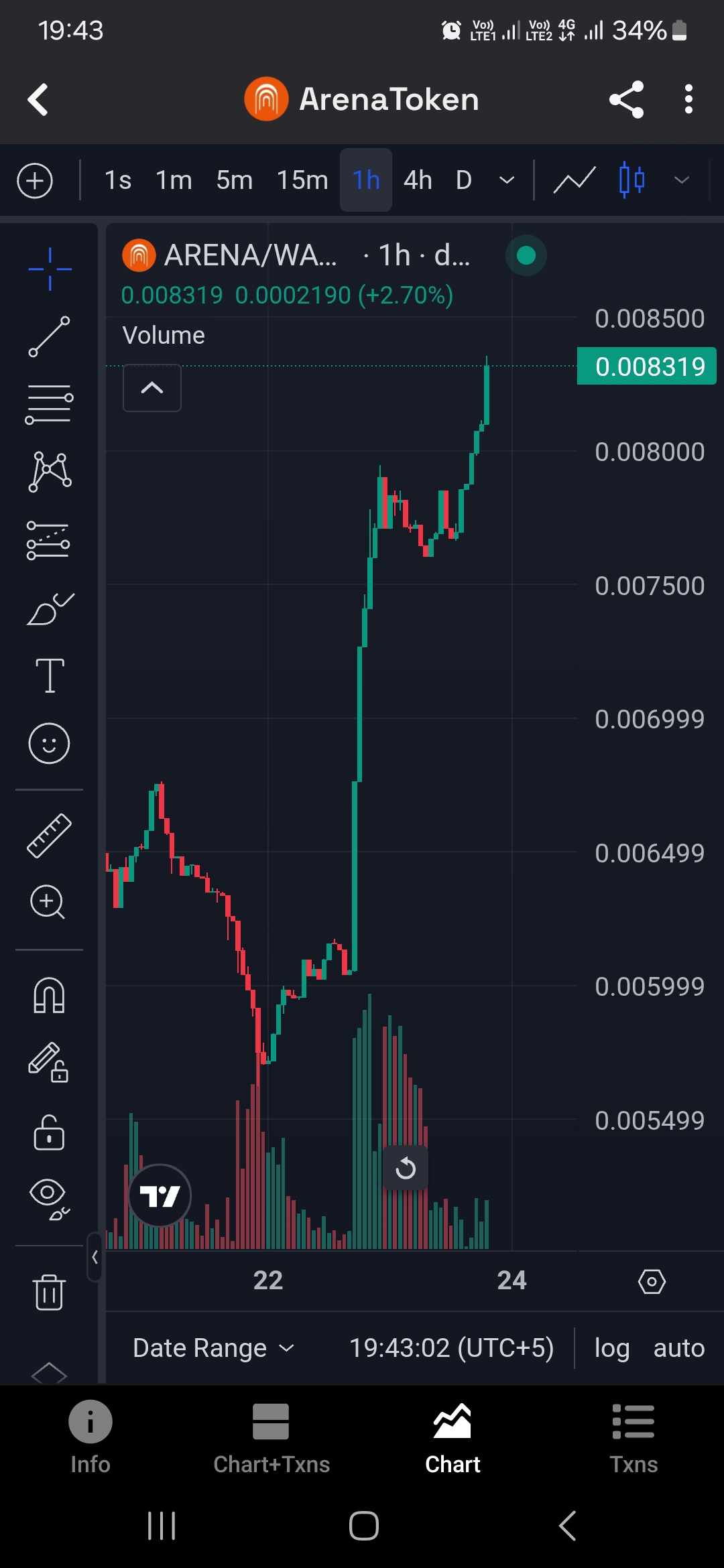This screenshot has height=1568, width=724.
Task: Share the ArenaToken chart
Action: pos(626,100)
